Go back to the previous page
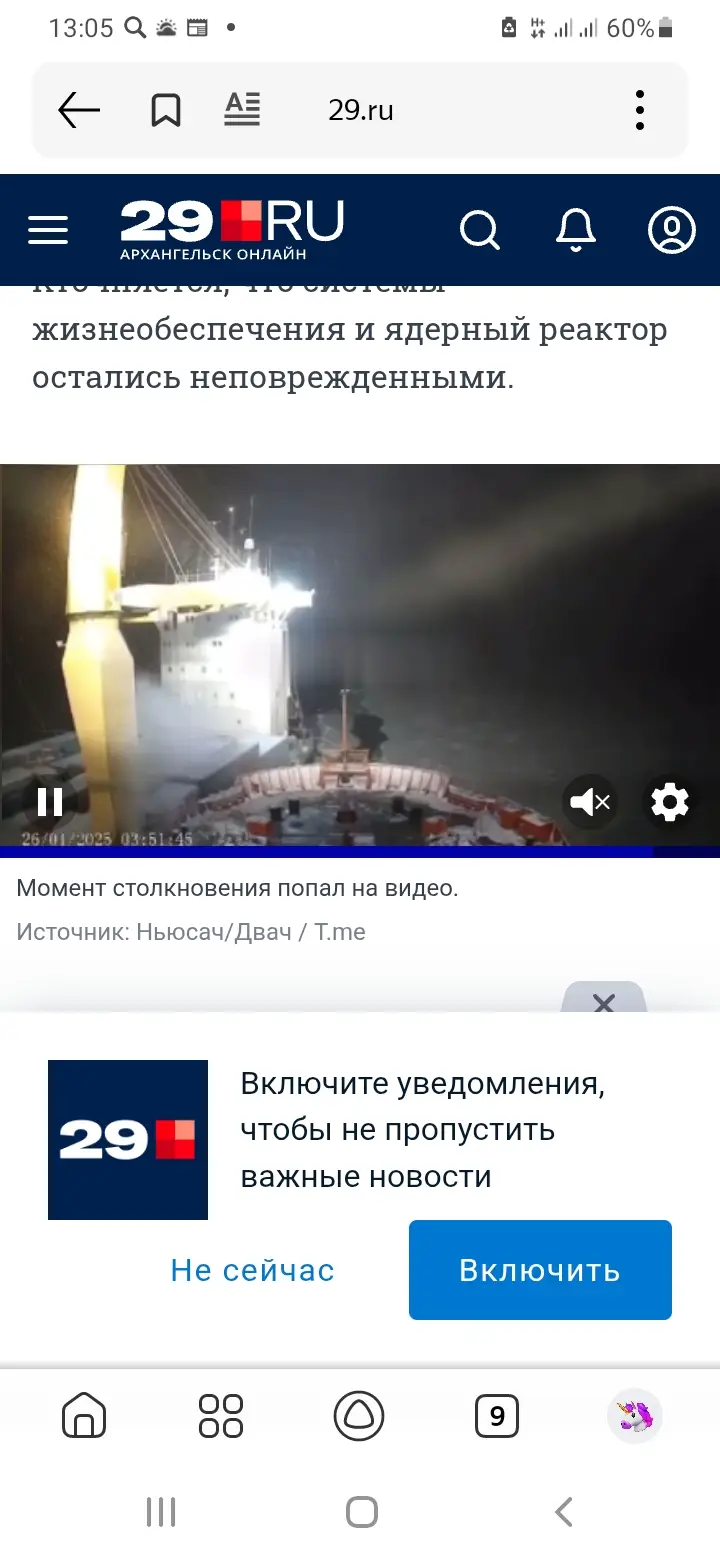 79,110
